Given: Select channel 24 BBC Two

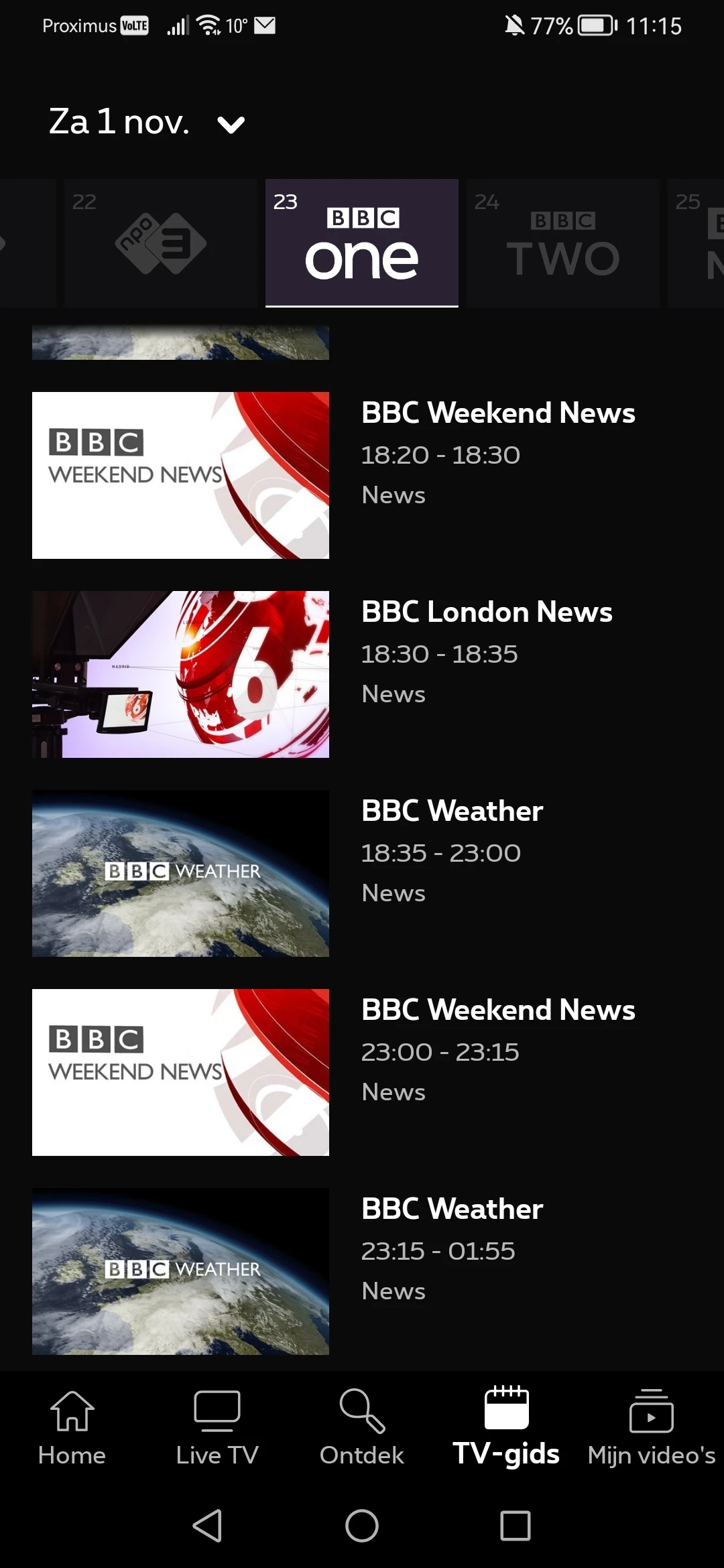Looking at the screenshot, I should coord(563,243).
